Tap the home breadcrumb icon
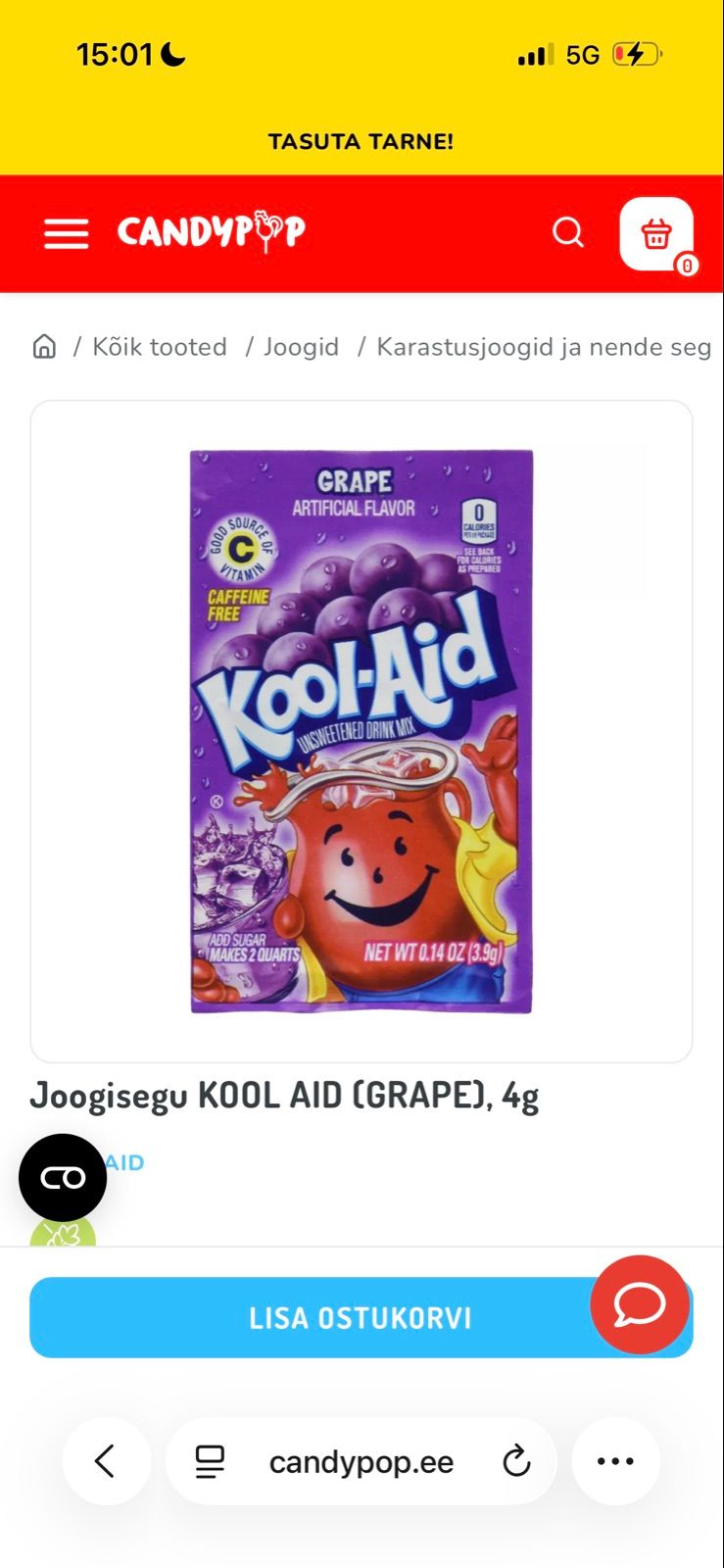 [44, 346]
